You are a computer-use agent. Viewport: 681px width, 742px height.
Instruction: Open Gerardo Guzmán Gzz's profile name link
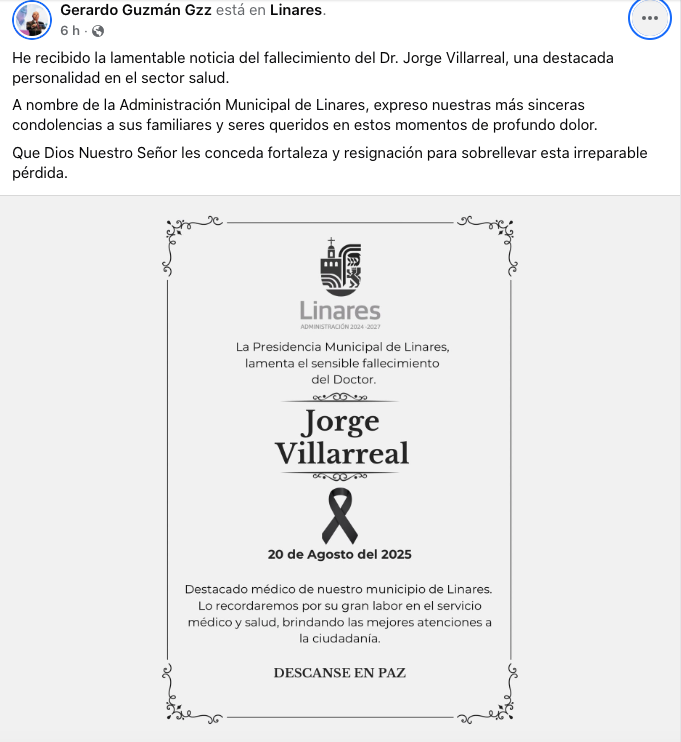[135, 10]
